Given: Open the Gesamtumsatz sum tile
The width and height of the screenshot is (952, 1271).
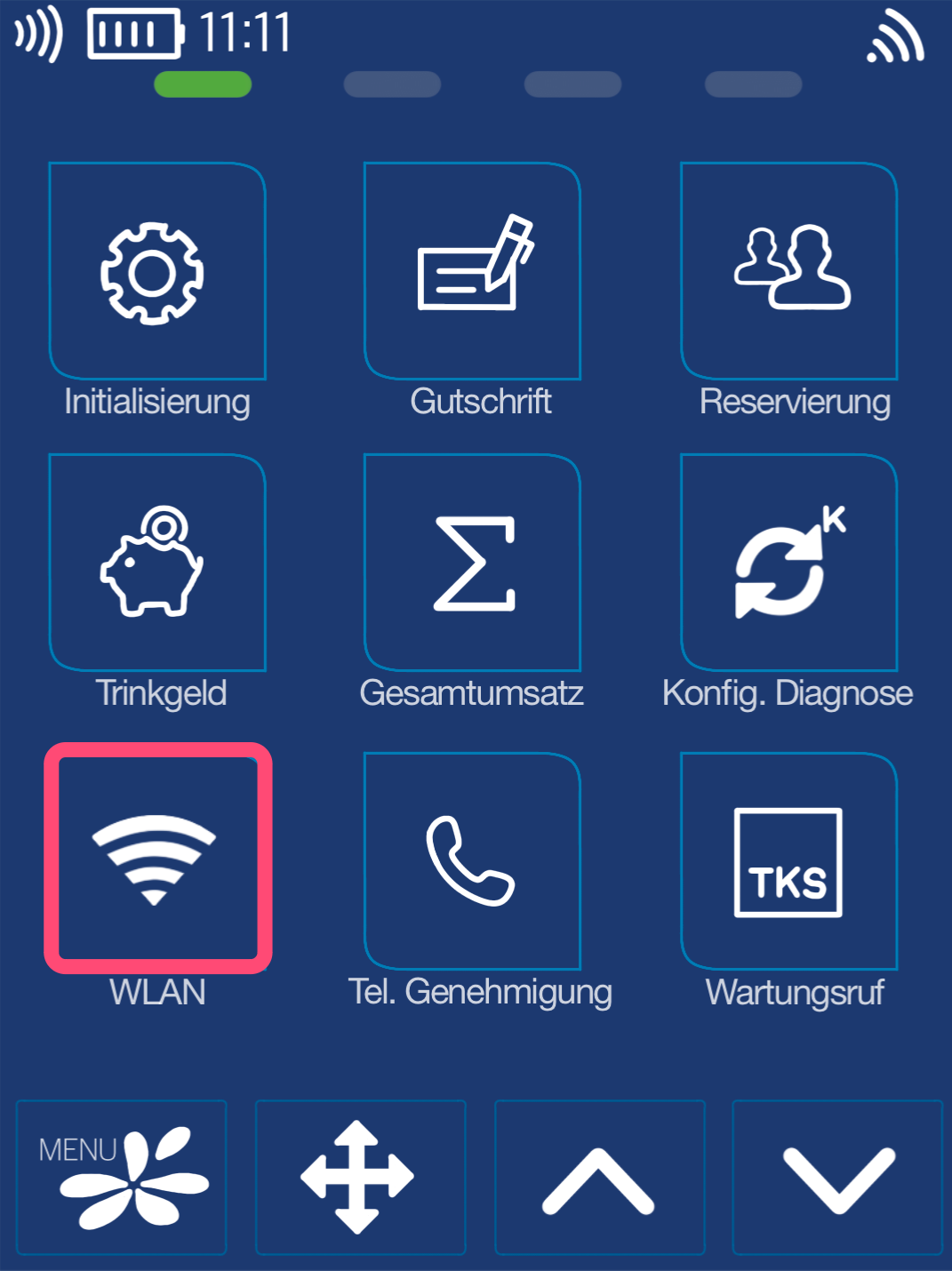Looking at the screenshot, I should coord(473,563).
